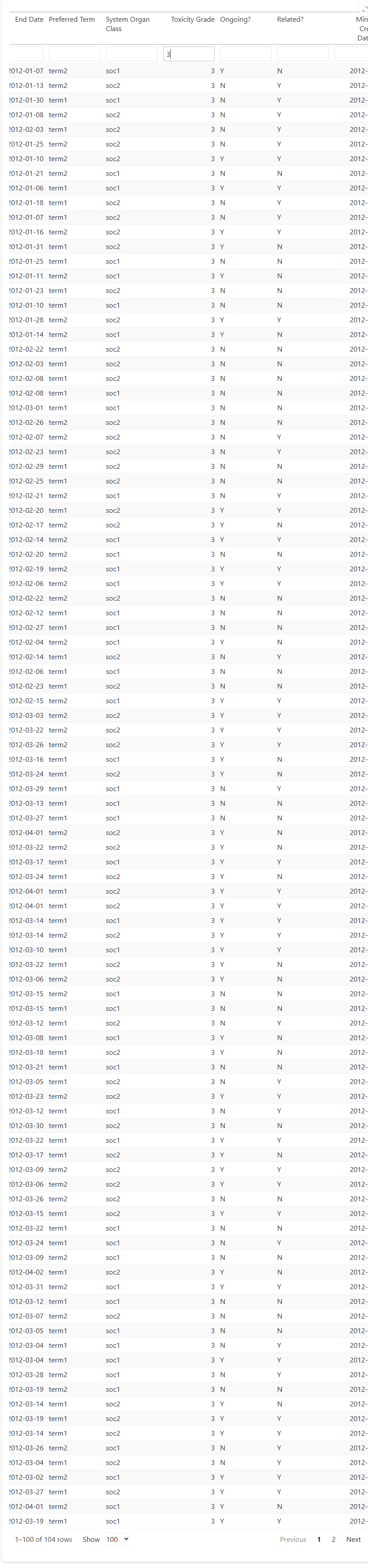Sort by the Ongoing? column
Image resolution: width=368 pixels, height=1568 pixels.
coord(235,20)
